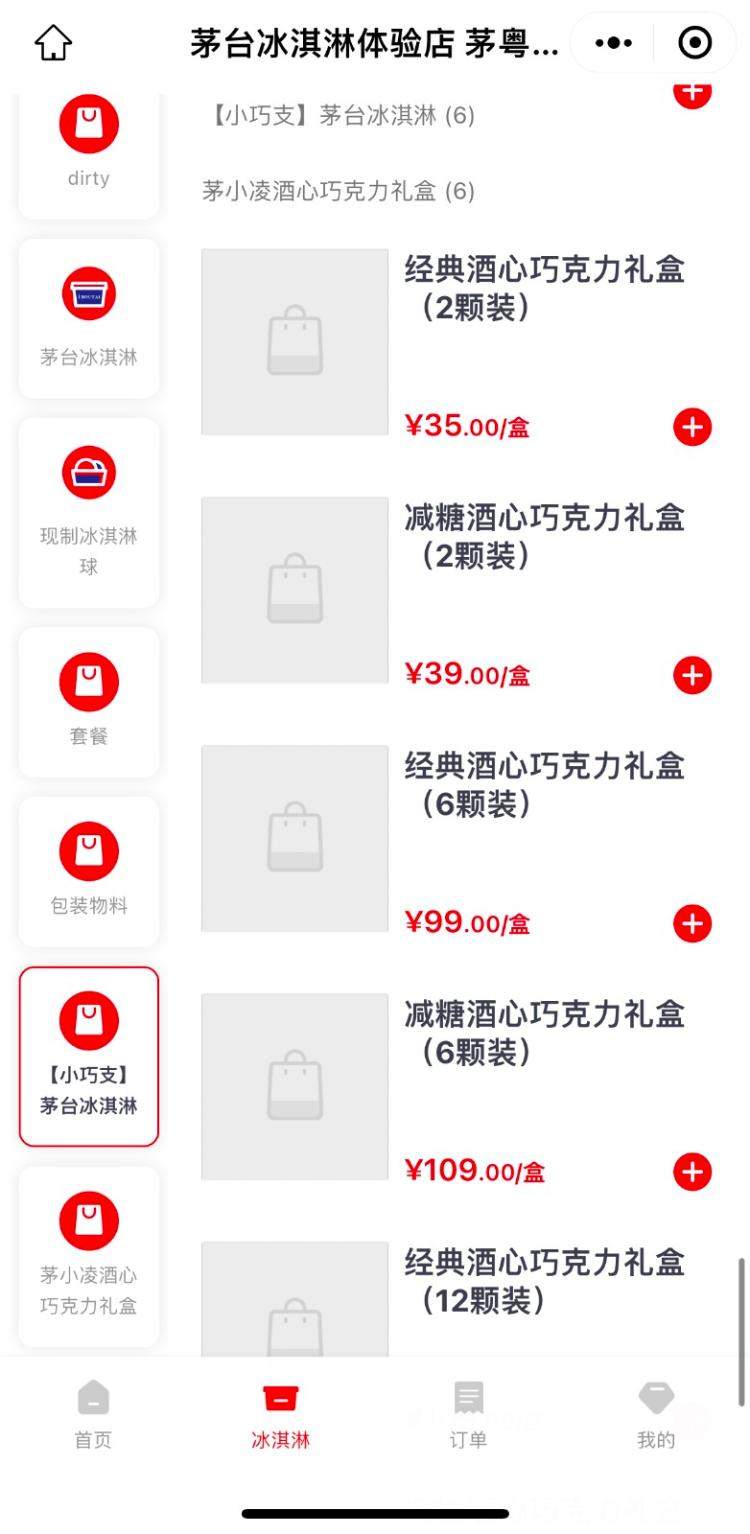Tap the 经典酒心巧克力礼盒 6颗装 product image
The image size is (750, 1534).
point(293,838)
